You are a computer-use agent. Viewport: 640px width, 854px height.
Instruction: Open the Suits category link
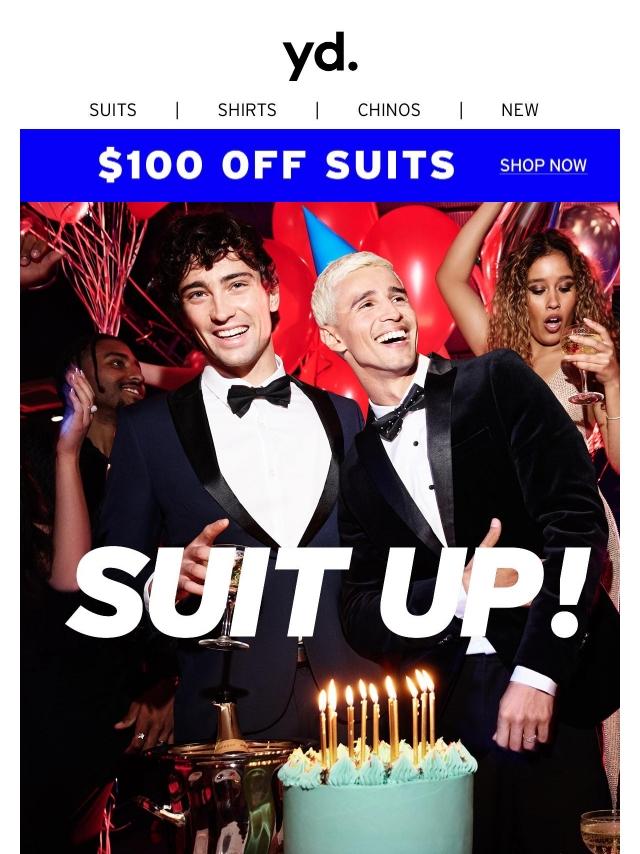coord(113,110)
